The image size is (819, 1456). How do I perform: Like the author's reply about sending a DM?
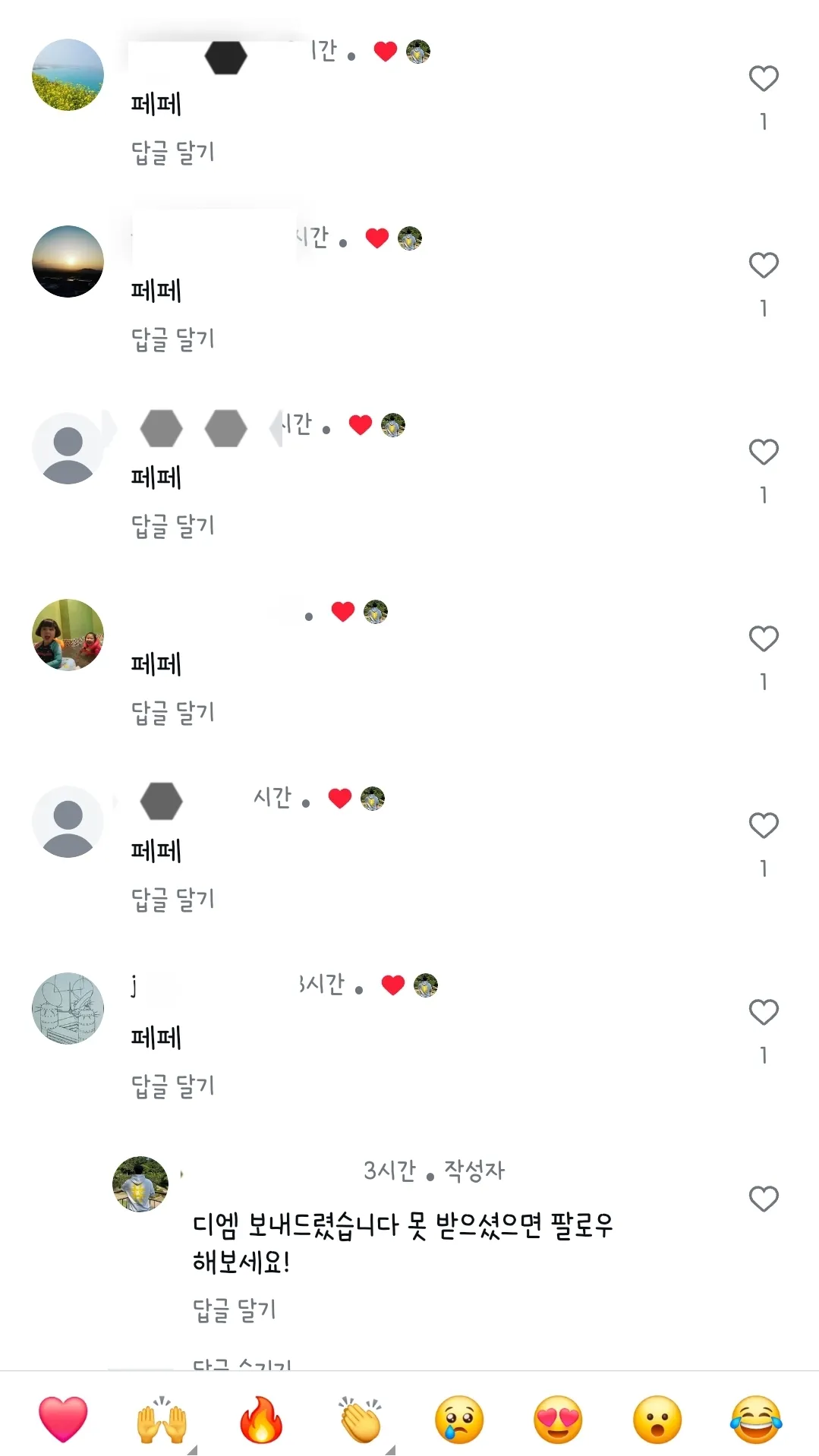point(764,1199)
